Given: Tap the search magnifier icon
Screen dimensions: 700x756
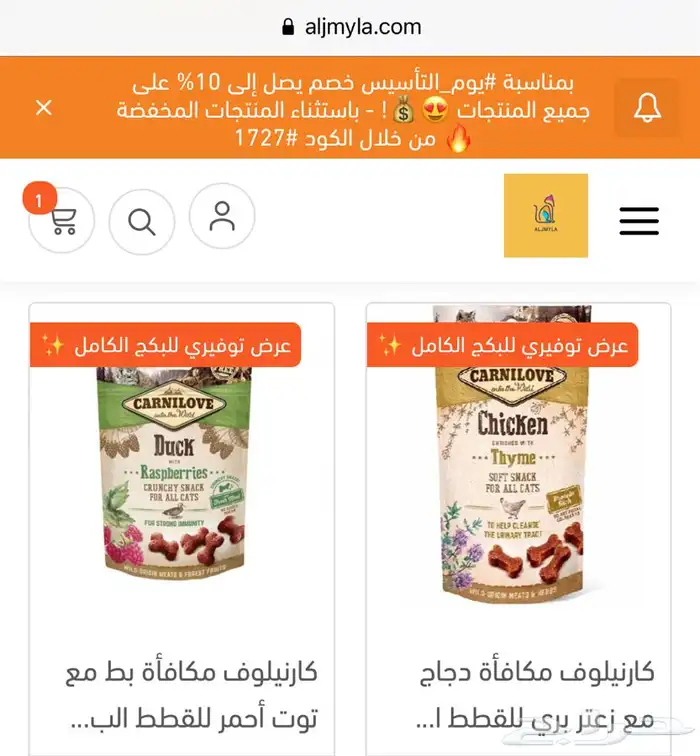Looking at the screenshot, I should [x=142, y=221].
